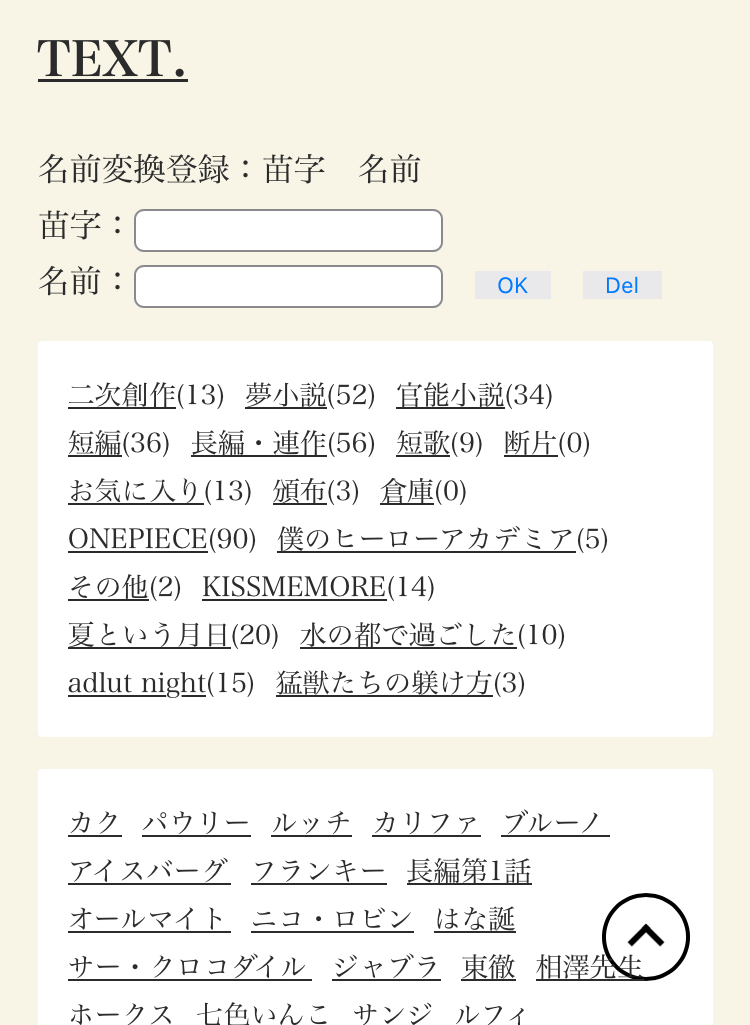Open the KISSMEMORE category

[x=293, y=587]
